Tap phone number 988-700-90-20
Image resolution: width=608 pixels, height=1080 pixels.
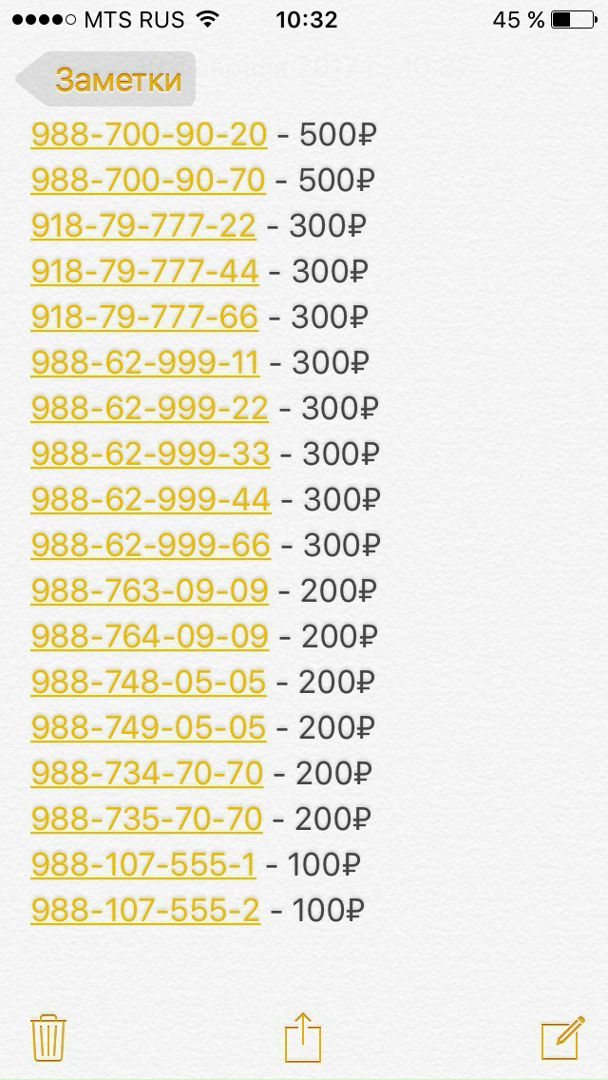click(149, 134)
